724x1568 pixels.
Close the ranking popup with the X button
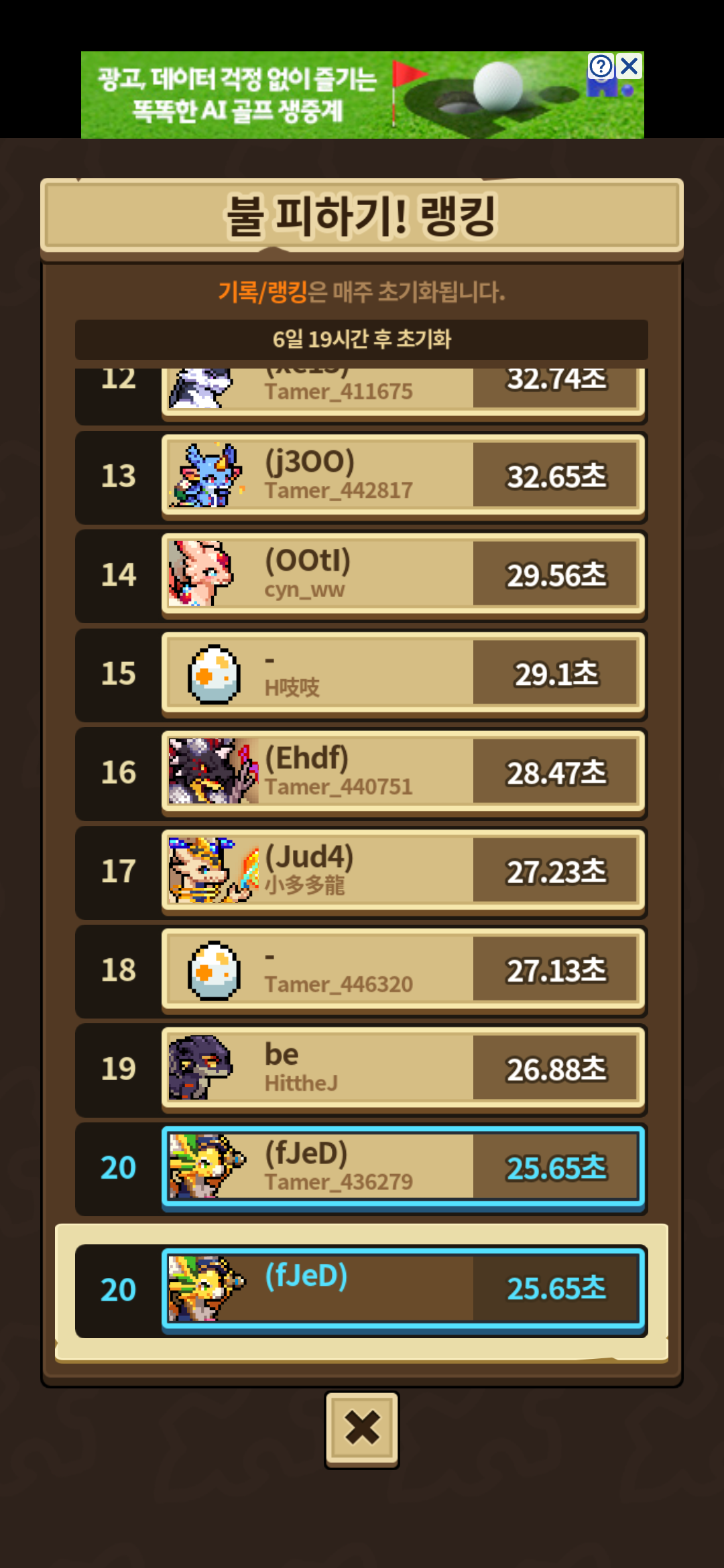click(362, 1429)
